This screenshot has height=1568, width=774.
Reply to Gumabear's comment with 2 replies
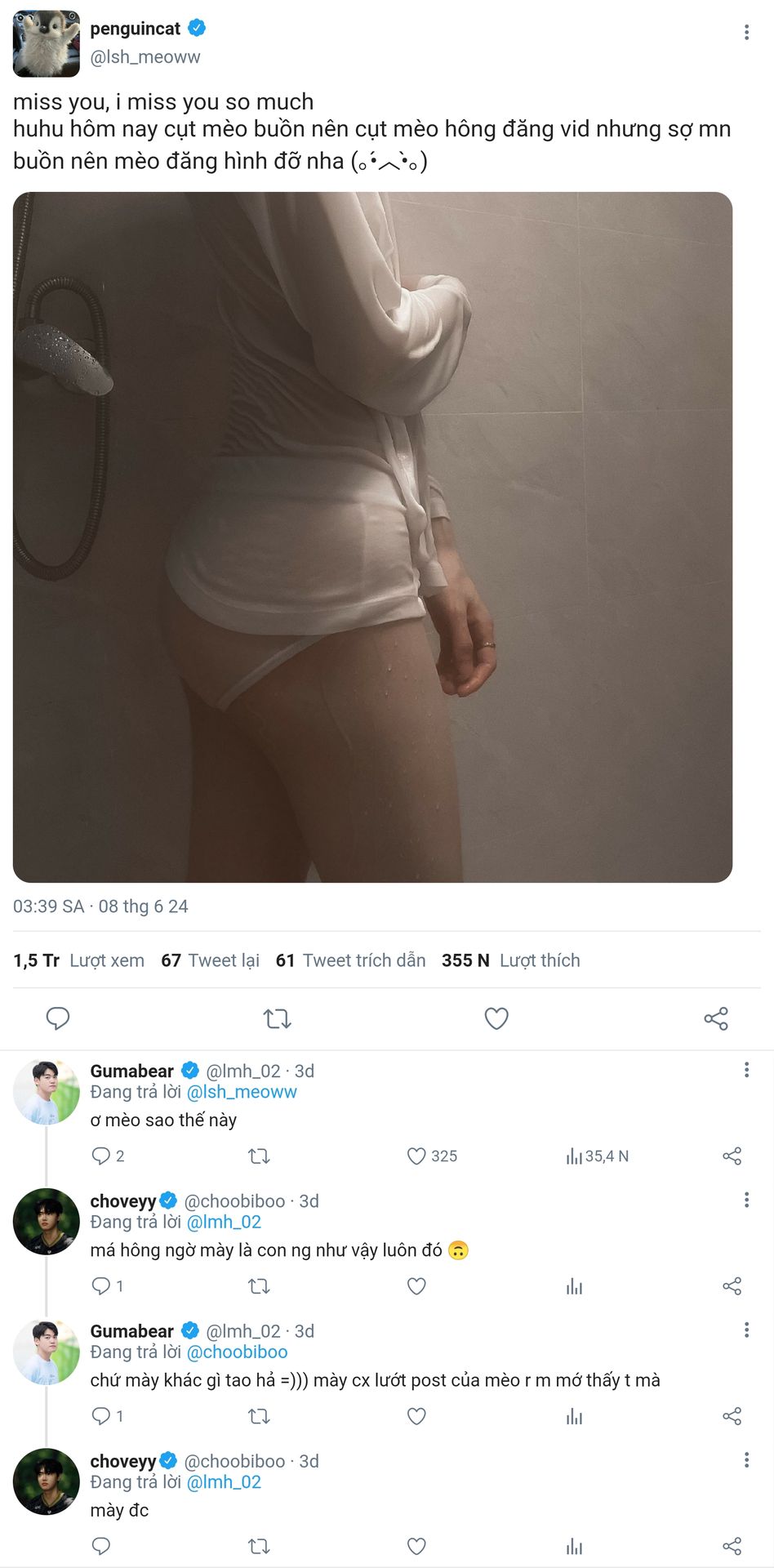point(101,1156)
